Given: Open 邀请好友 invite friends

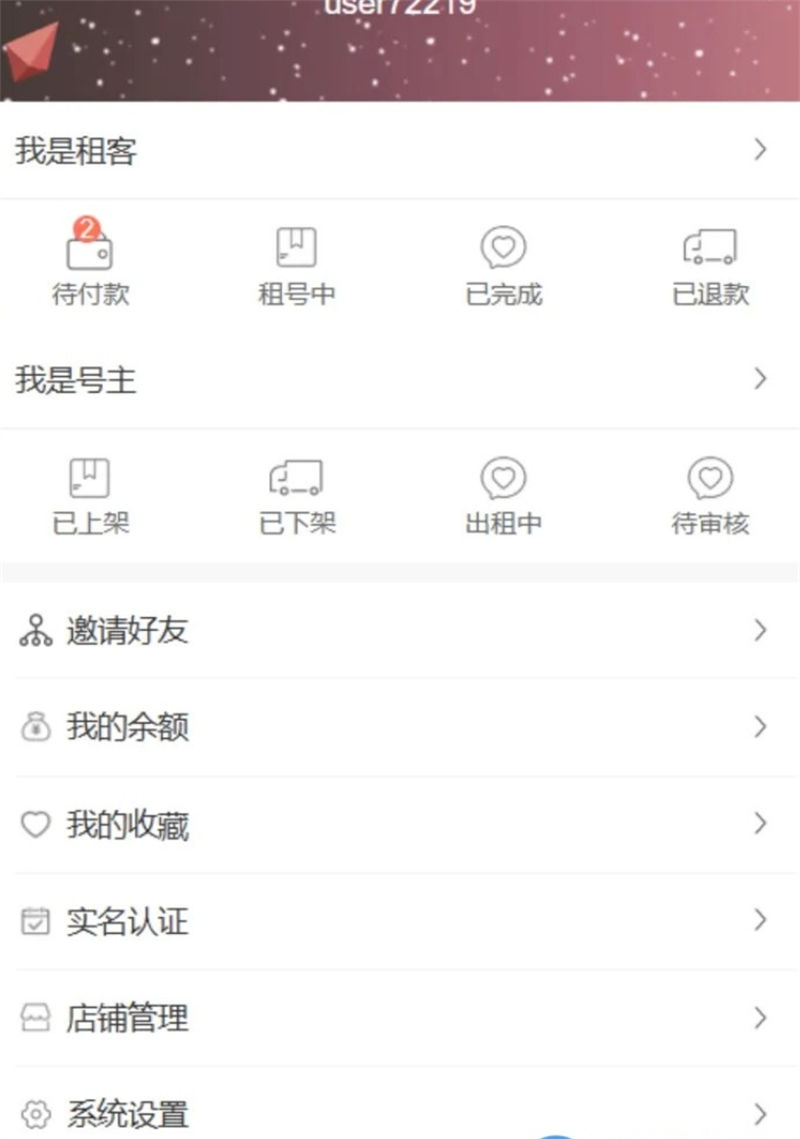Looking at the screenshot, I should pyautogui.click(x=400, y=631).
